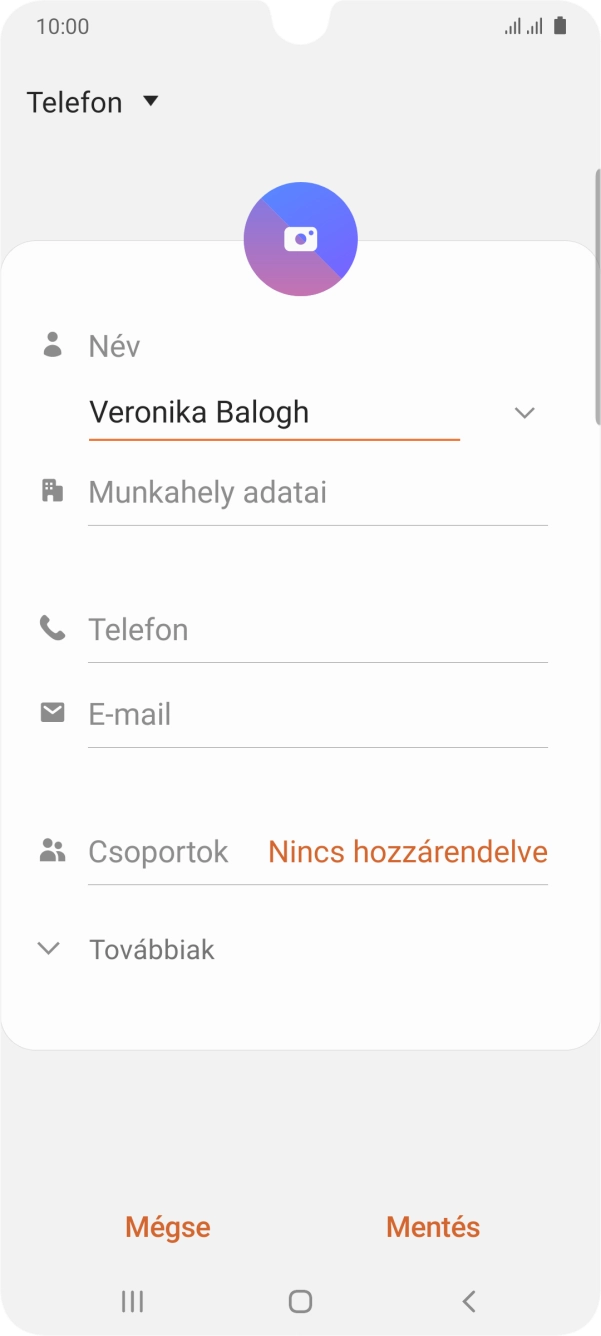Save the contact with Mentés
The image size is (601, 1336).
point(433,1227)
